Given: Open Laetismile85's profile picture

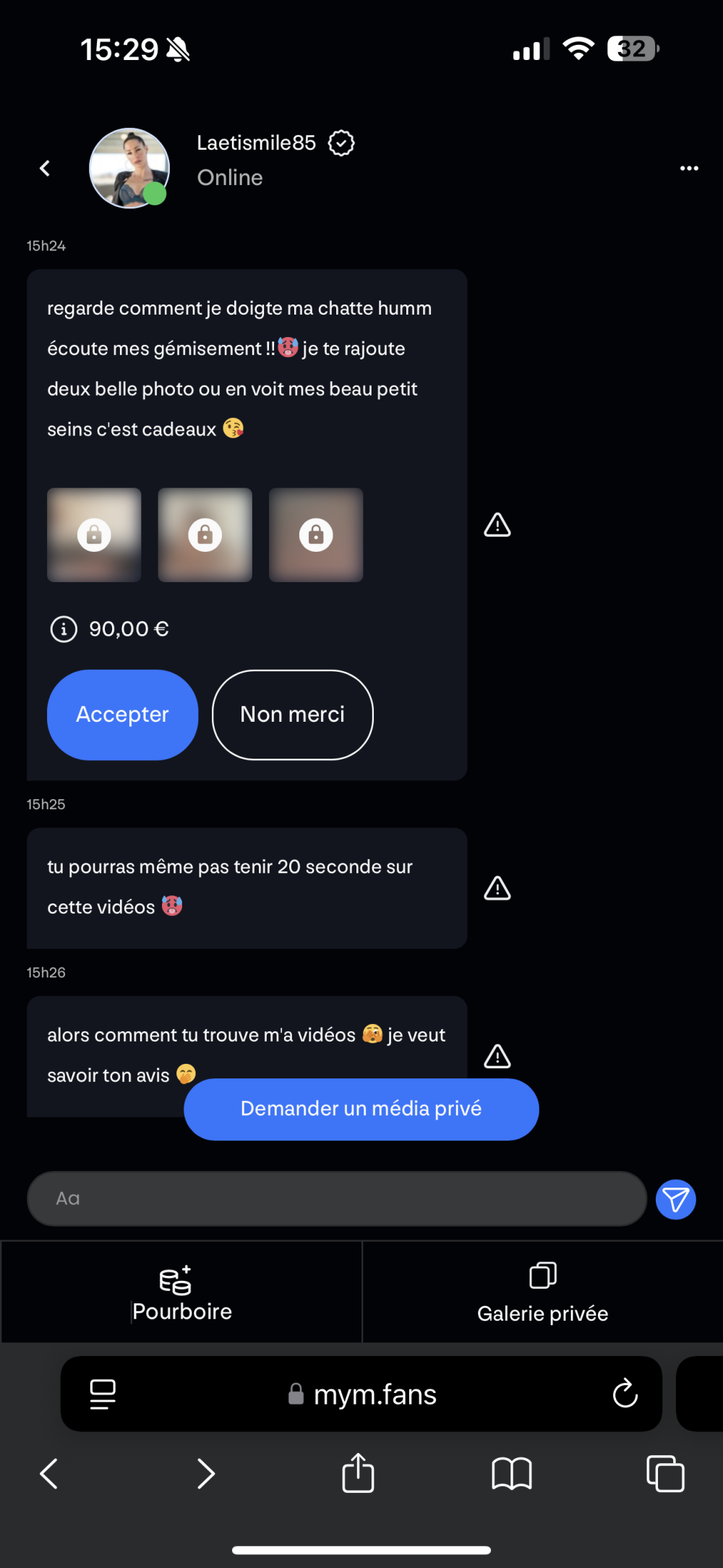Looking at the screenshot, I should [x=129, y=168].
